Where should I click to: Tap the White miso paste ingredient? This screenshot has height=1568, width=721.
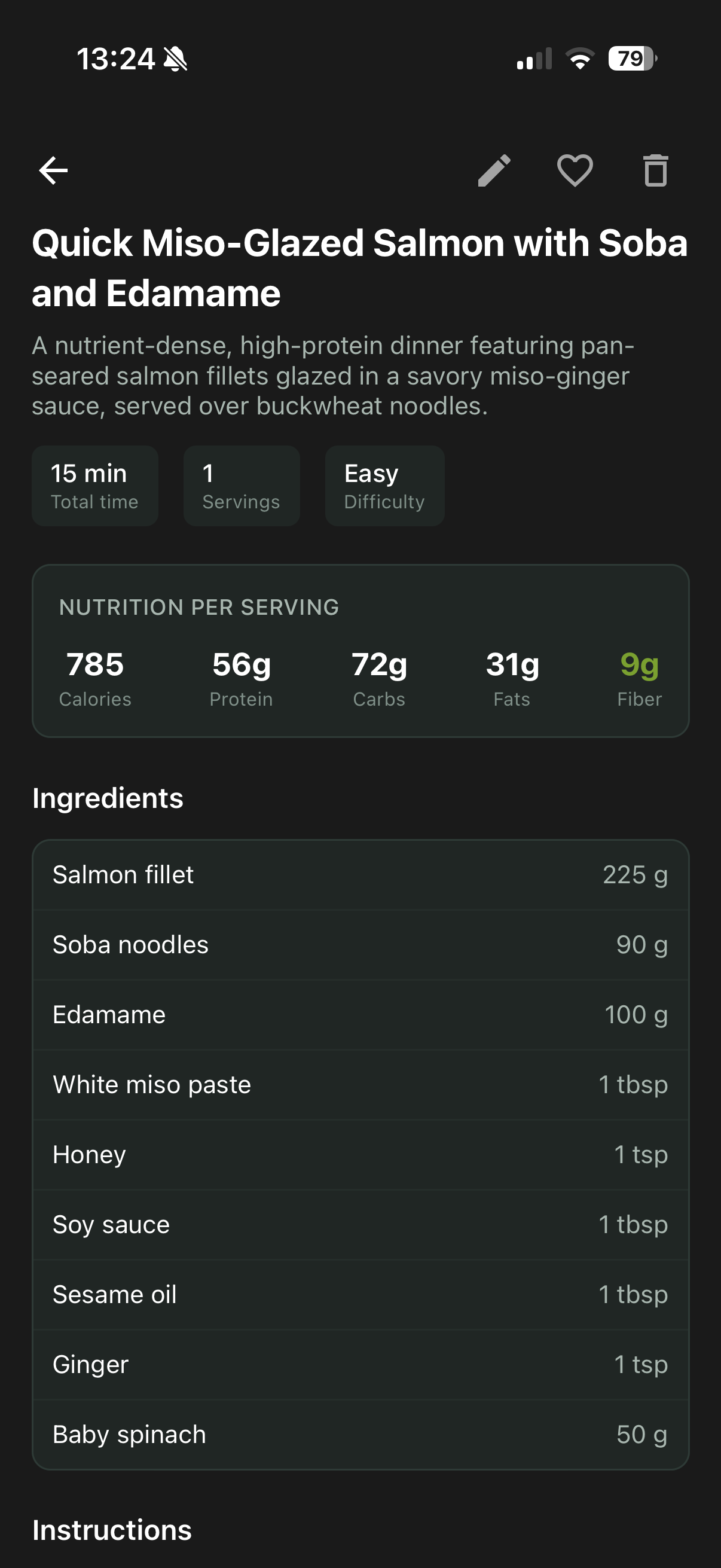click(360, 1084)
